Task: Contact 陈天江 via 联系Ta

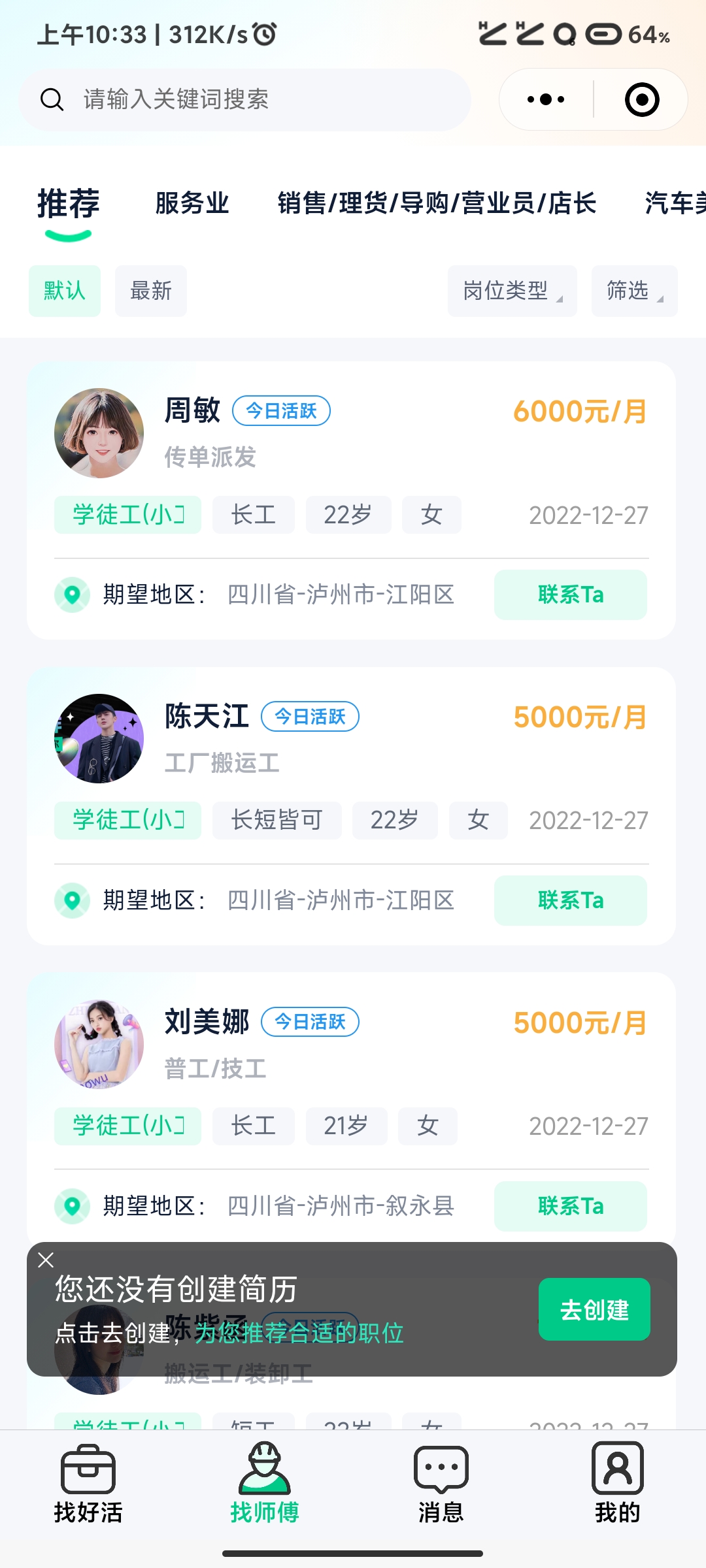Action: click(x=570, y=900)
